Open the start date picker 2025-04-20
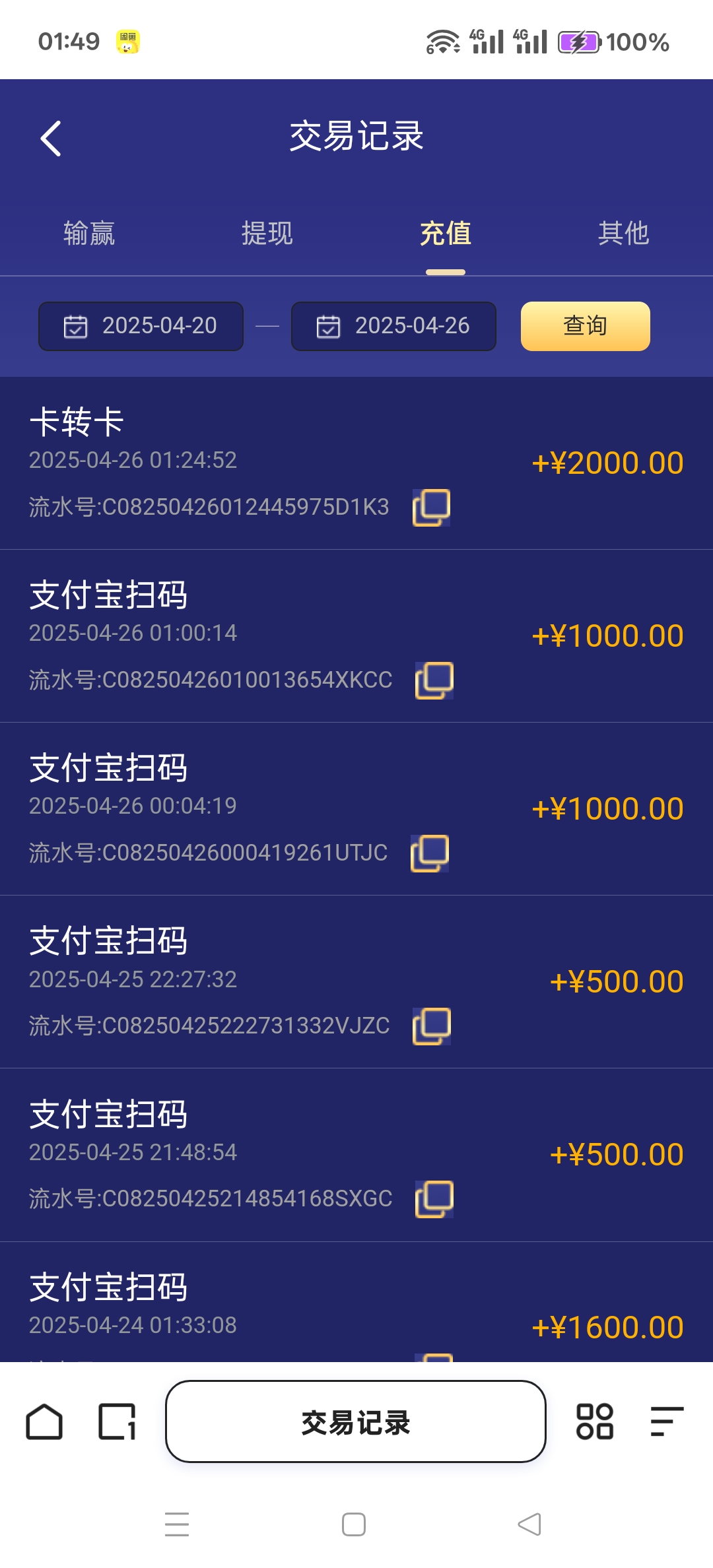 [x=140, y=325]
